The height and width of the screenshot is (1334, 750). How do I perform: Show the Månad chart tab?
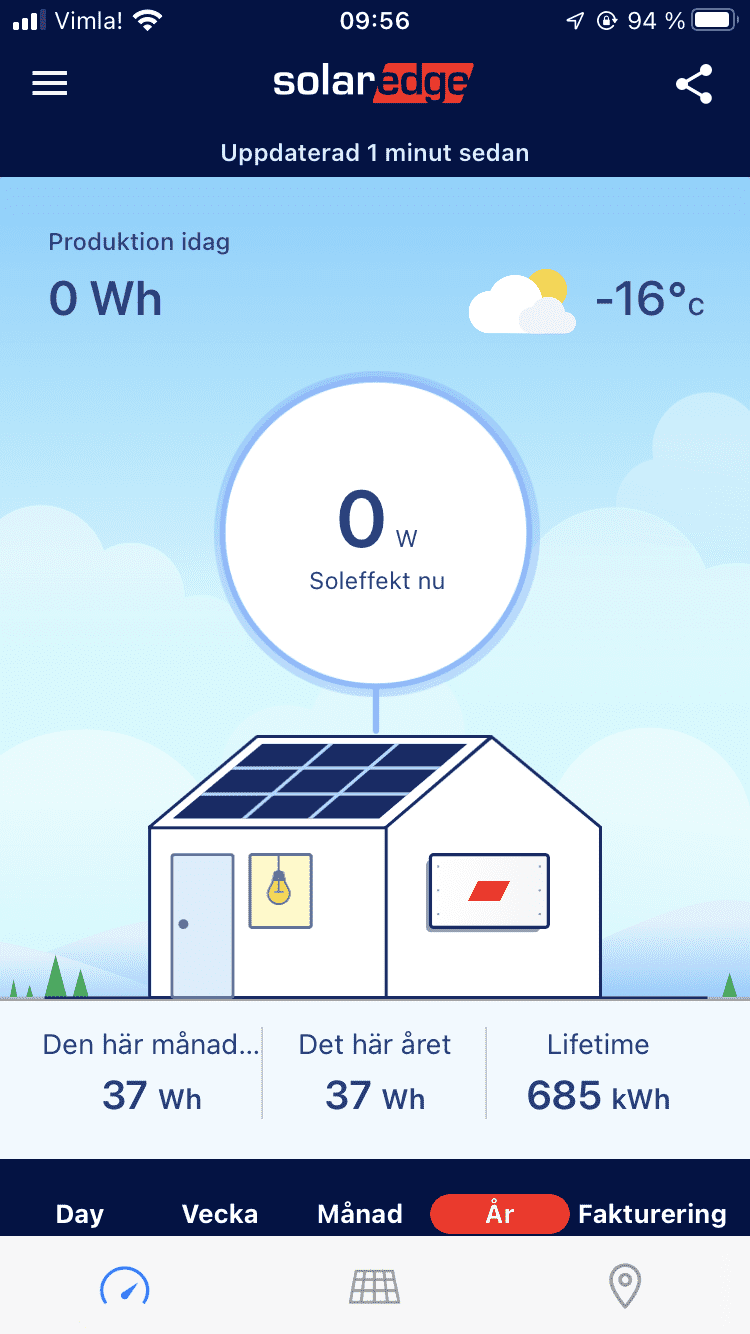click(360, 1214)
